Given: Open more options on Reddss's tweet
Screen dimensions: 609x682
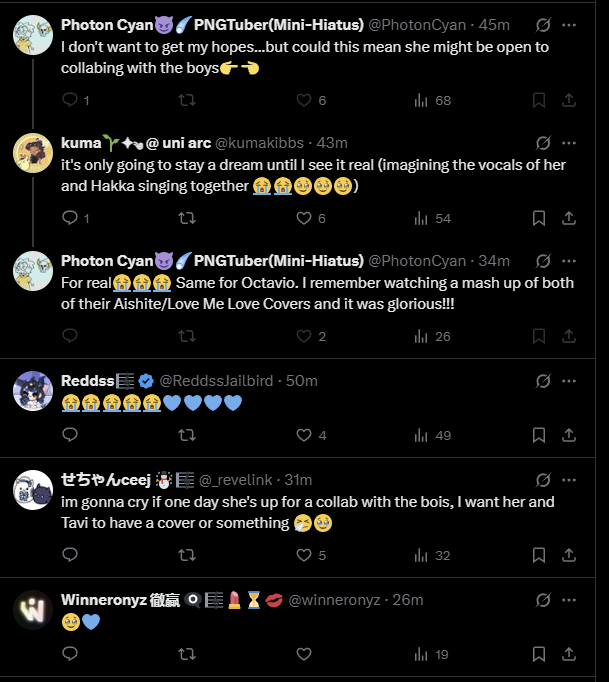Looking at the screenshot, I should tap(568, 381).
